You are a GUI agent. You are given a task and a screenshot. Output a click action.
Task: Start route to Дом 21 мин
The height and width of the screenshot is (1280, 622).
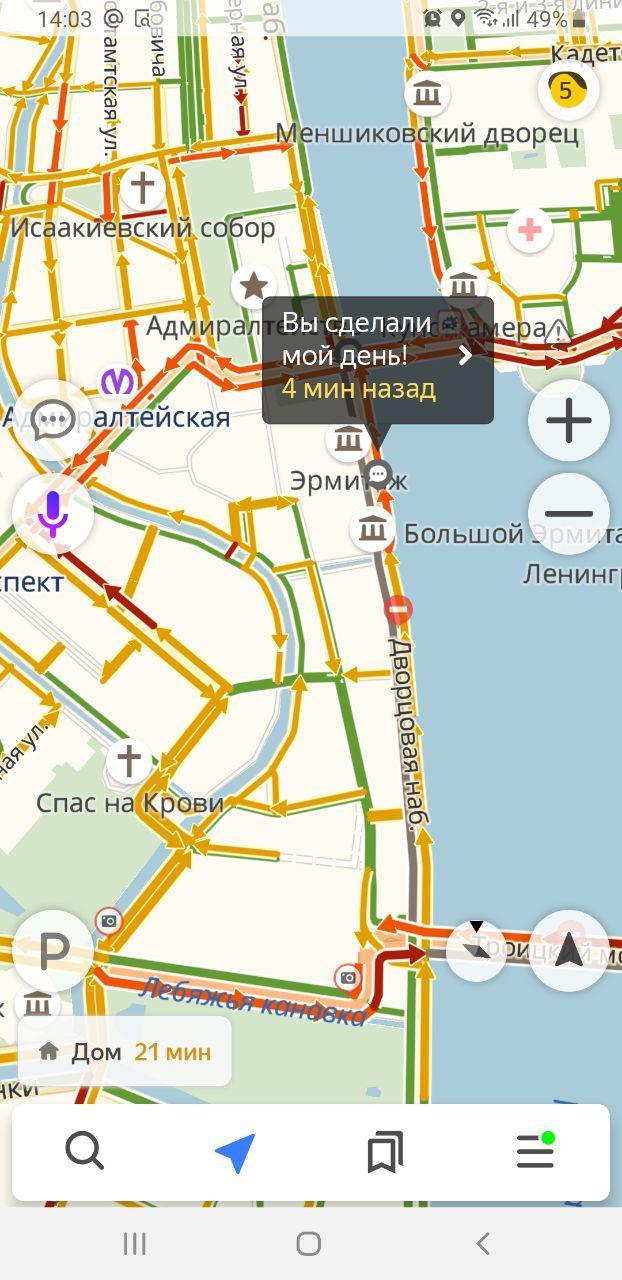pos(125,1052)
